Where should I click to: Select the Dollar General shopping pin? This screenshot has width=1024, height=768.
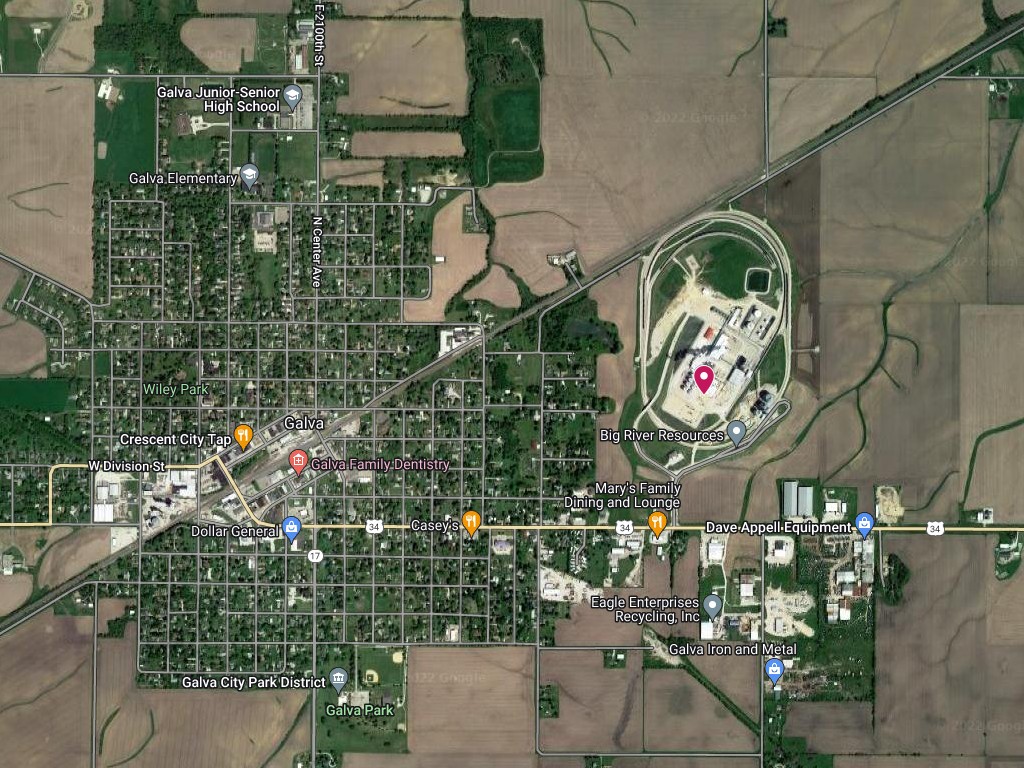coord(292,528)
